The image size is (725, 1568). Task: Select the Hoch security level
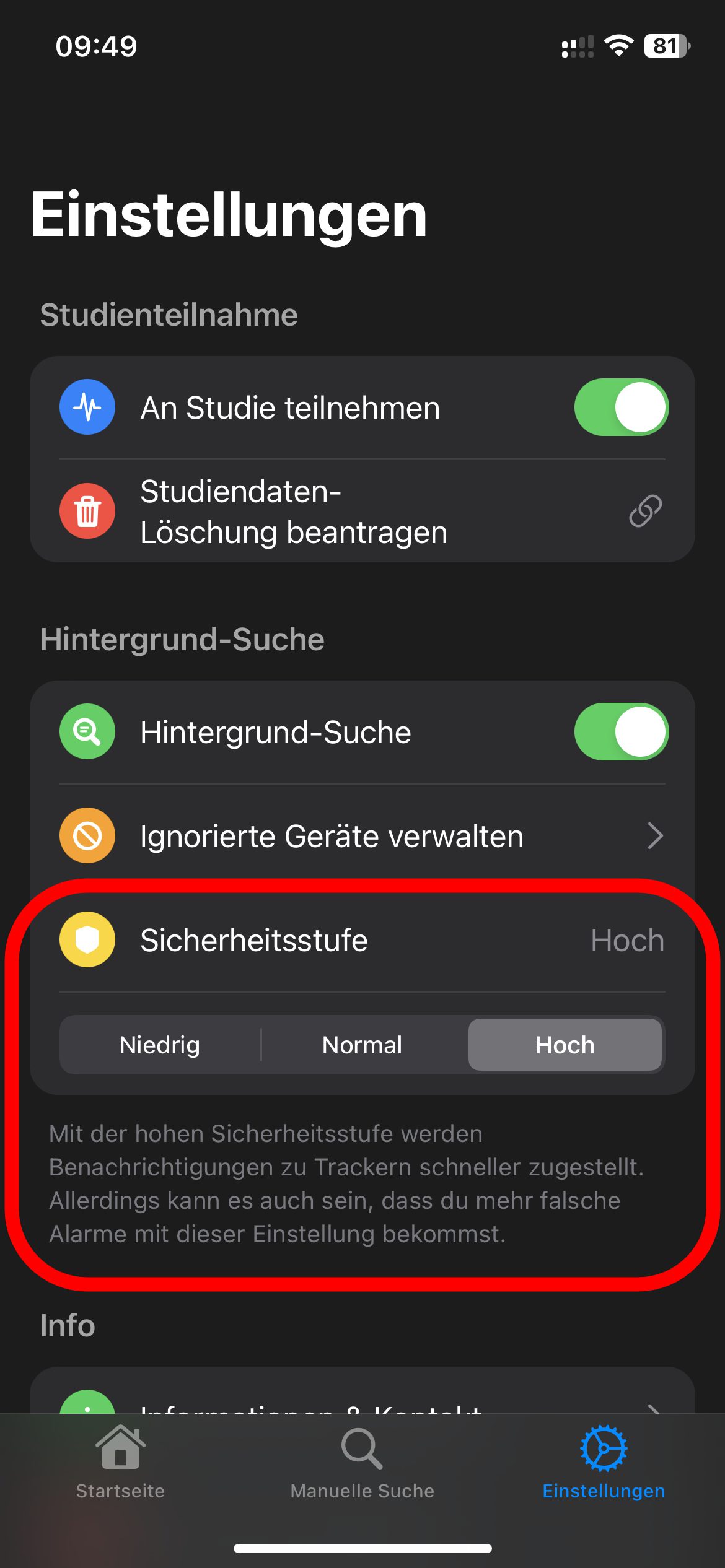point(565,1045)
